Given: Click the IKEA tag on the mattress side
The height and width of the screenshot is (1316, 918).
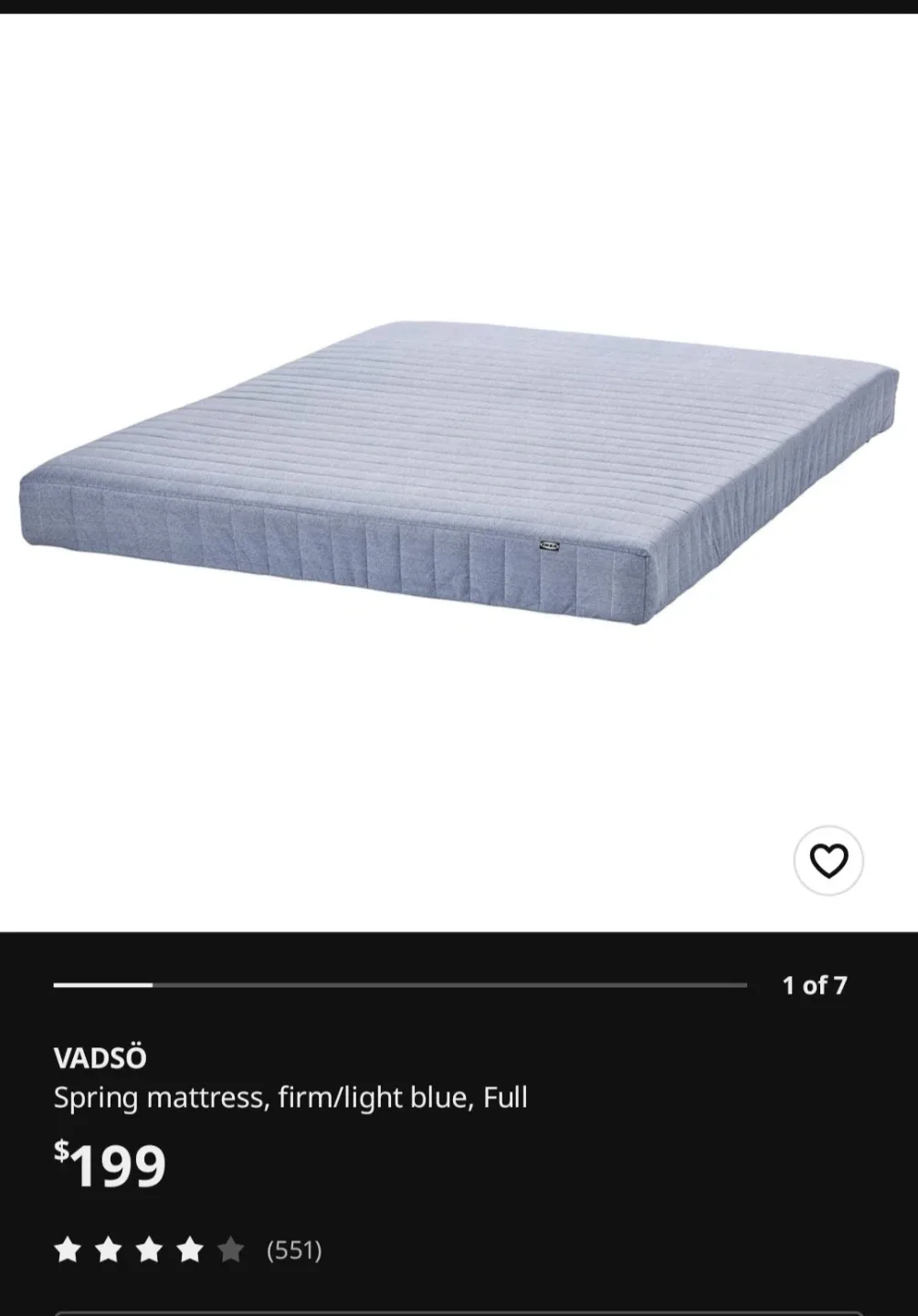Looking at the screenshot, I should click(x=550, y=547).
